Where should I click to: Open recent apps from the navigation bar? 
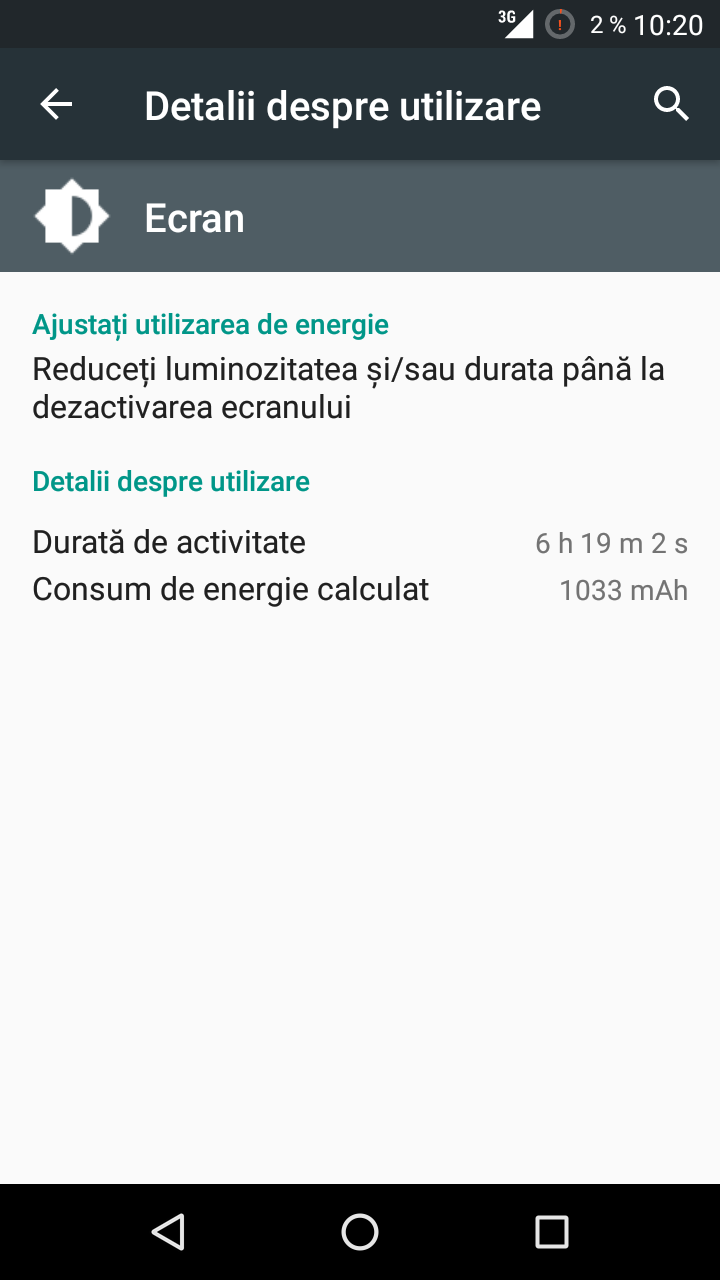tap(552, 1231)
